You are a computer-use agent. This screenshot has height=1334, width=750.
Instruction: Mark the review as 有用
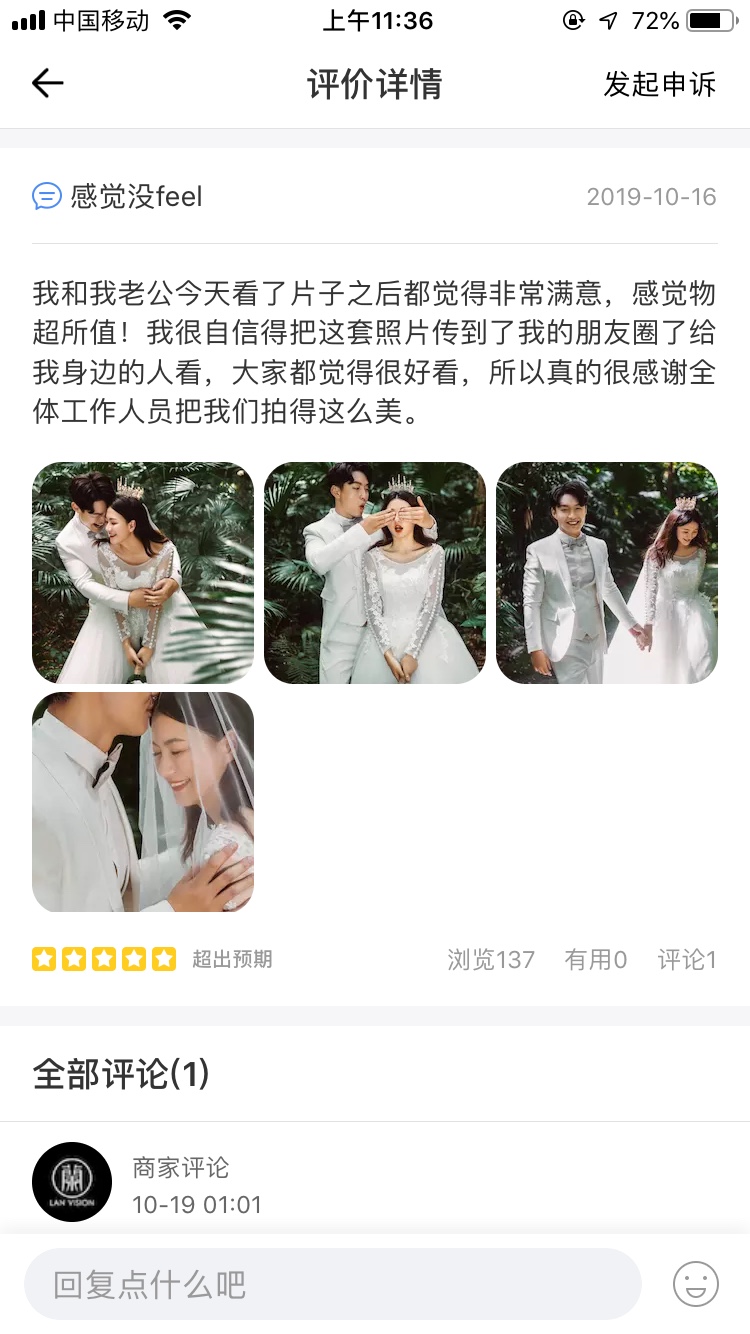[x=596, y=960]
